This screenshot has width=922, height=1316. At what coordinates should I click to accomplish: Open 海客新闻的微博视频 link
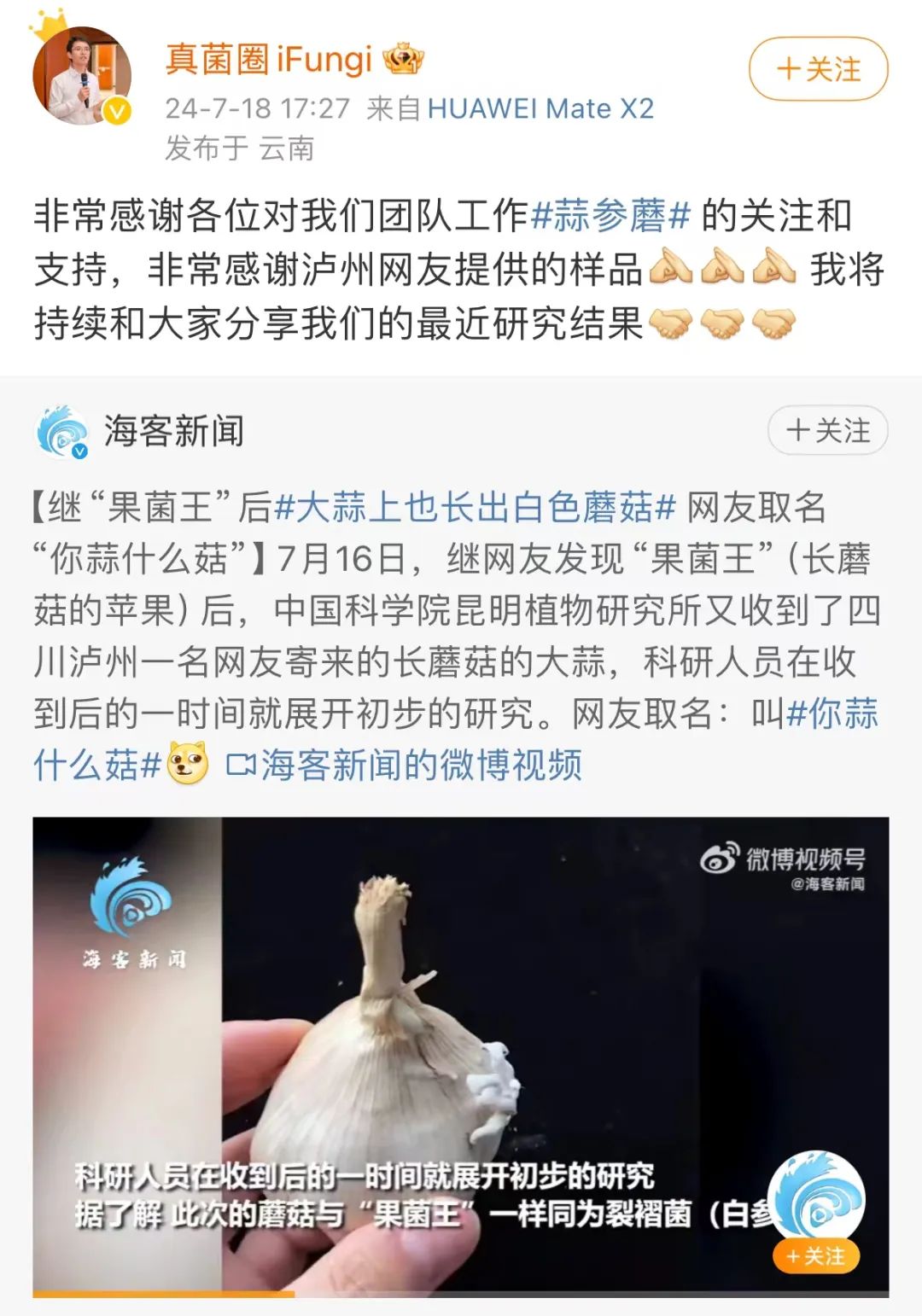tap(405, 765)
